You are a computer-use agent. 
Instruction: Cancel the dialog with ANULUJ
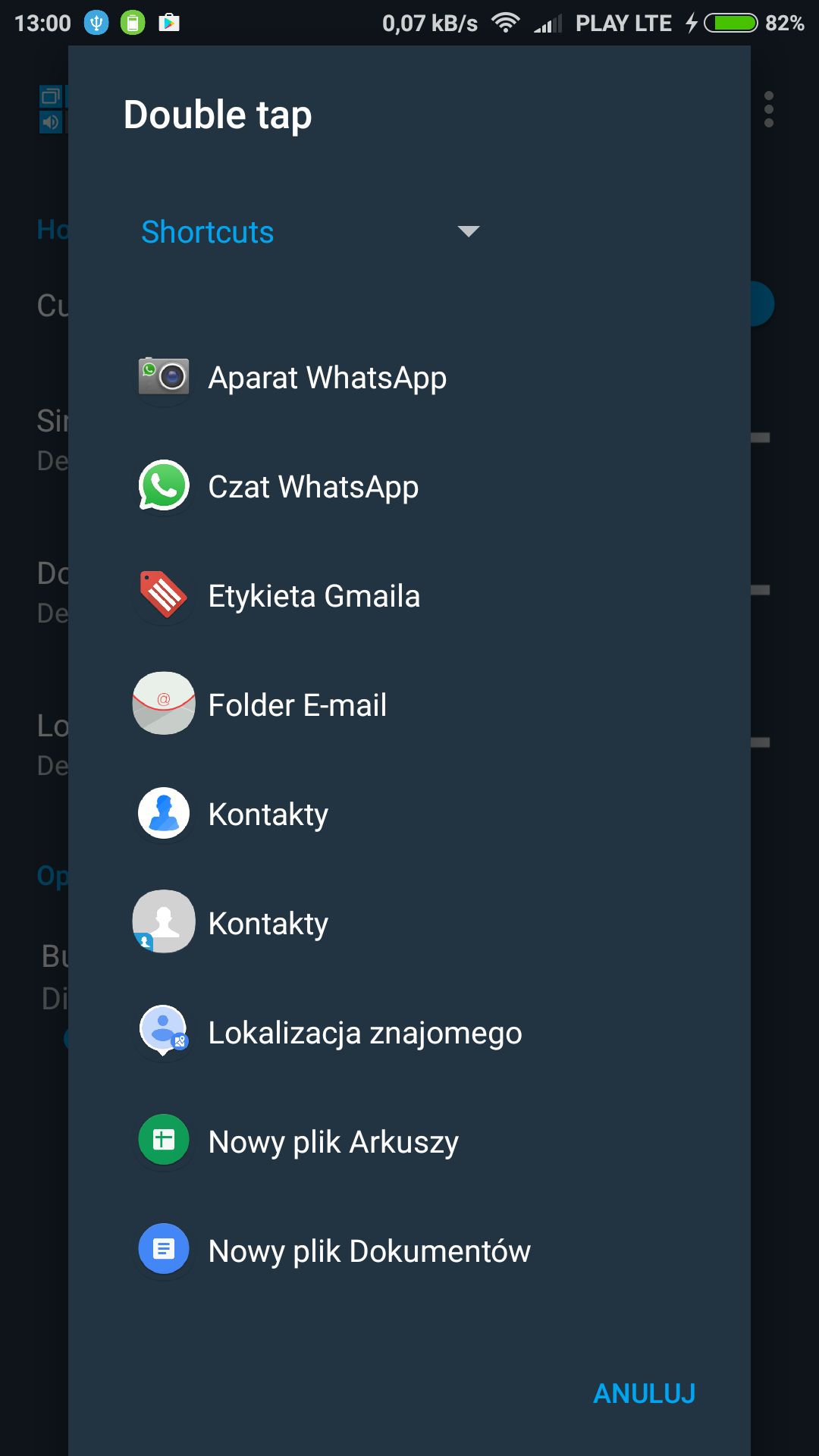[644, 1393]
